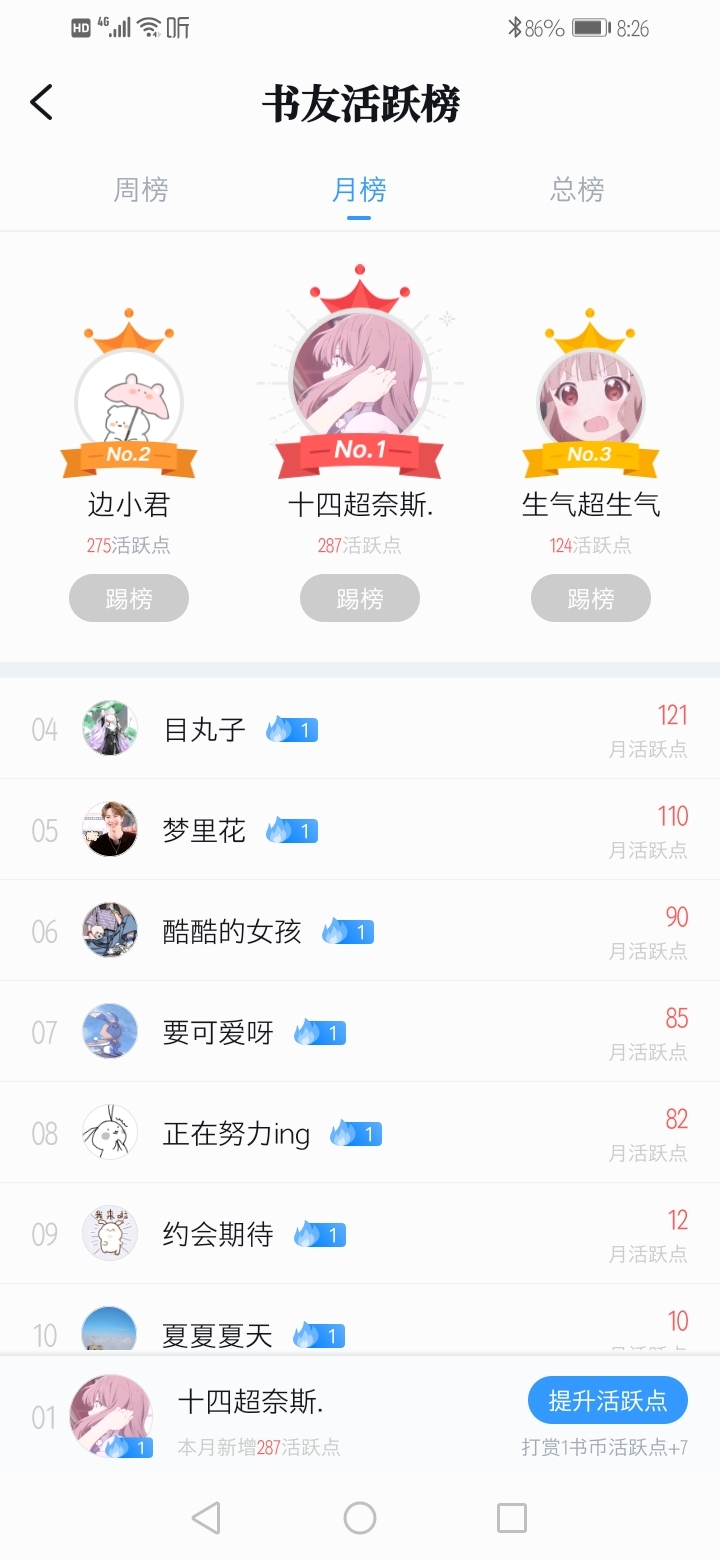The image size is (720, 1560).
Task: Tap 踢榜 button under 十四超奈斯.
Action: click(360, 598)
